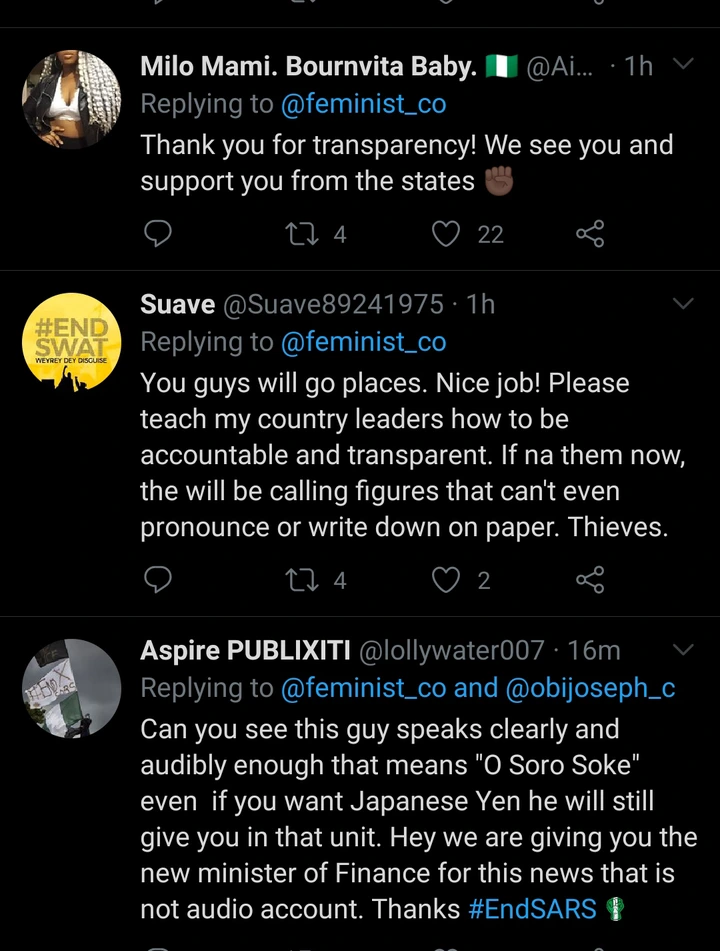Reply to Suave's tweet

158,580
